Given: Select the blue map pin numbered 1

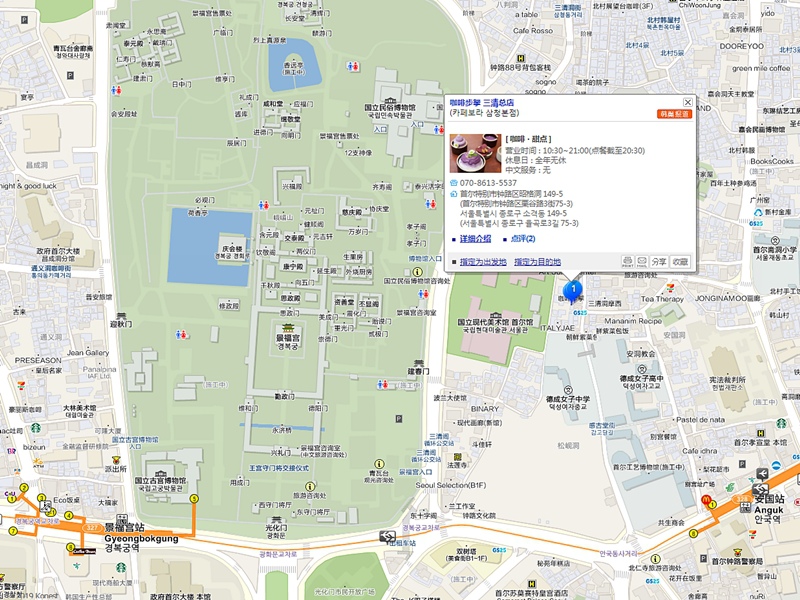Looking at the screenshot, I should [573, 289].
